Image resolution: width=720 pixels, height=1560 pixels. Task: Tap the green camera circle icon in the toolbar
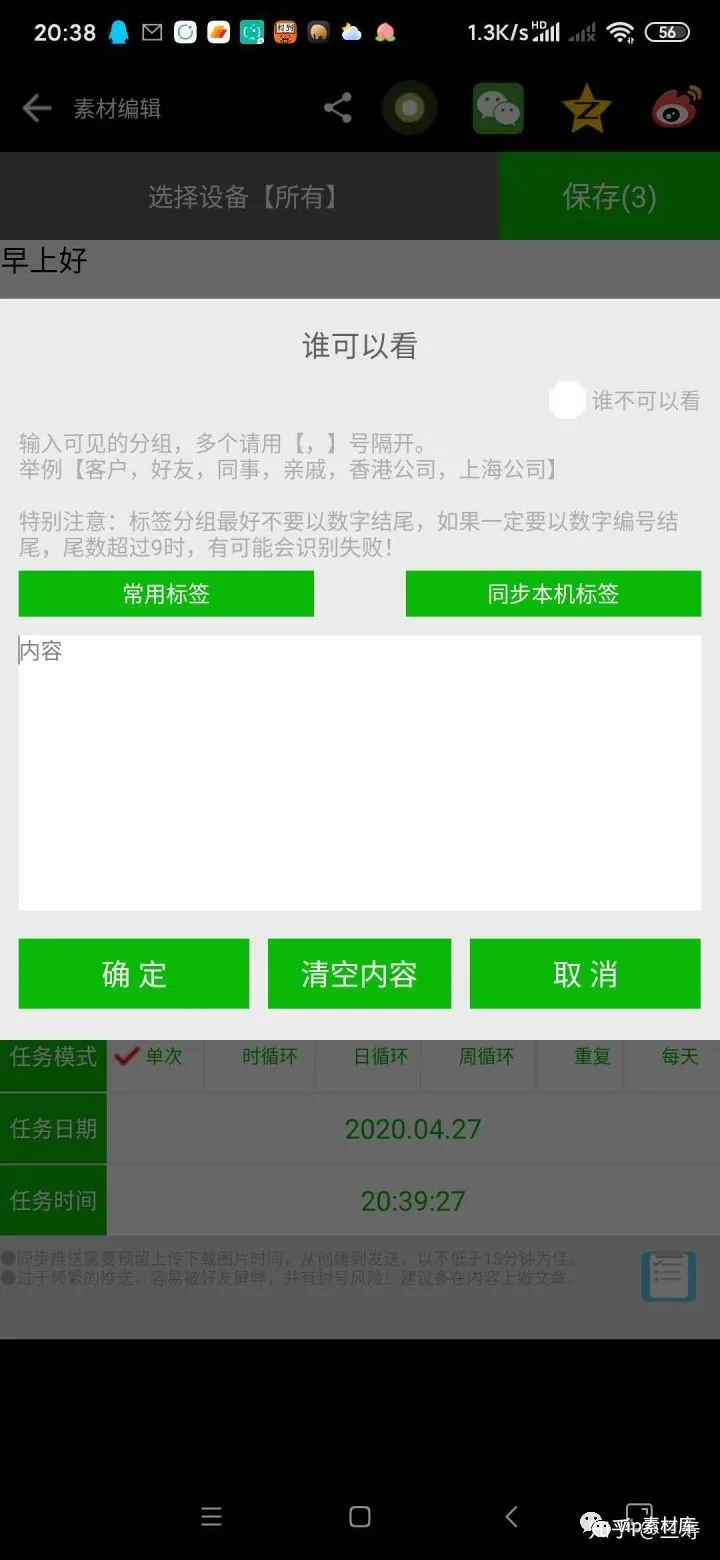point(410,107)
